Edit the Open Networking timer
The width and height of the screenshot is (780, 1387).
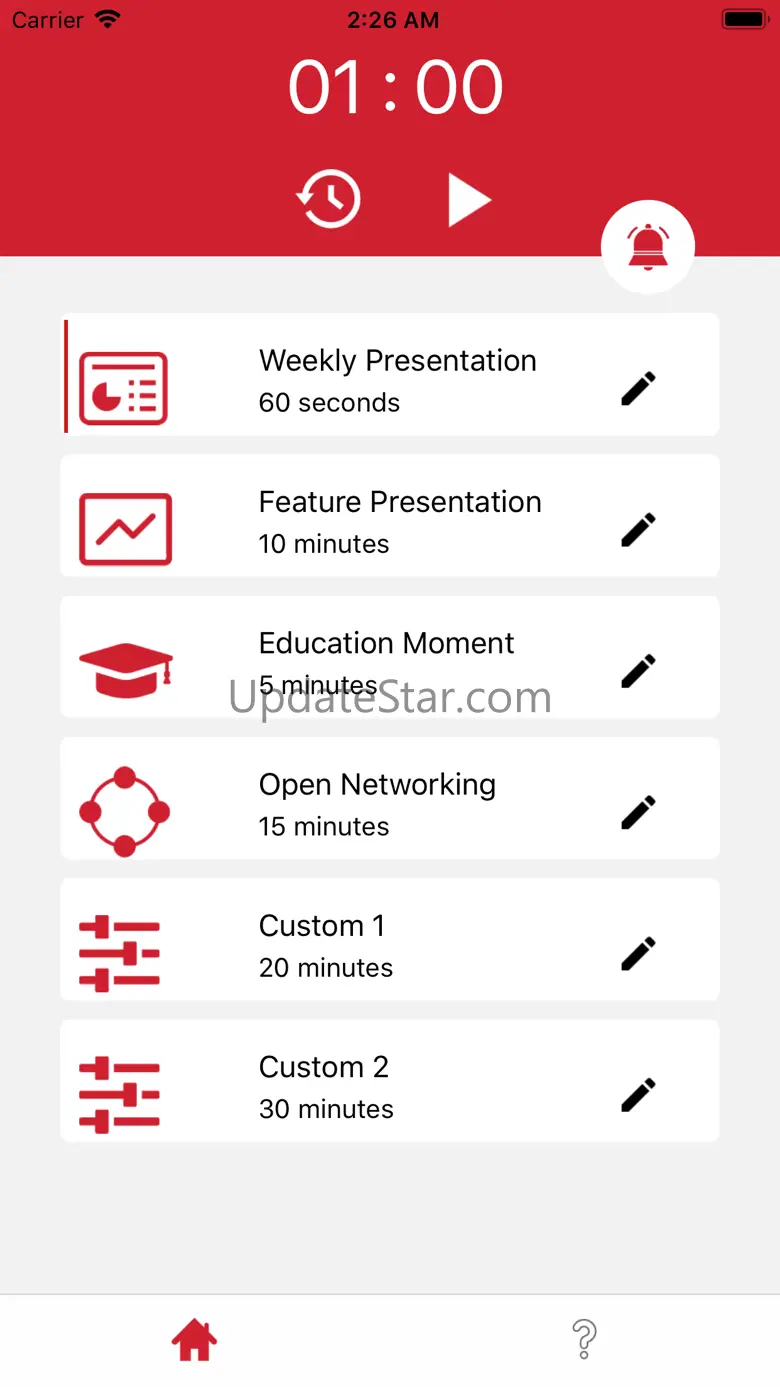[x=638, y=811]
